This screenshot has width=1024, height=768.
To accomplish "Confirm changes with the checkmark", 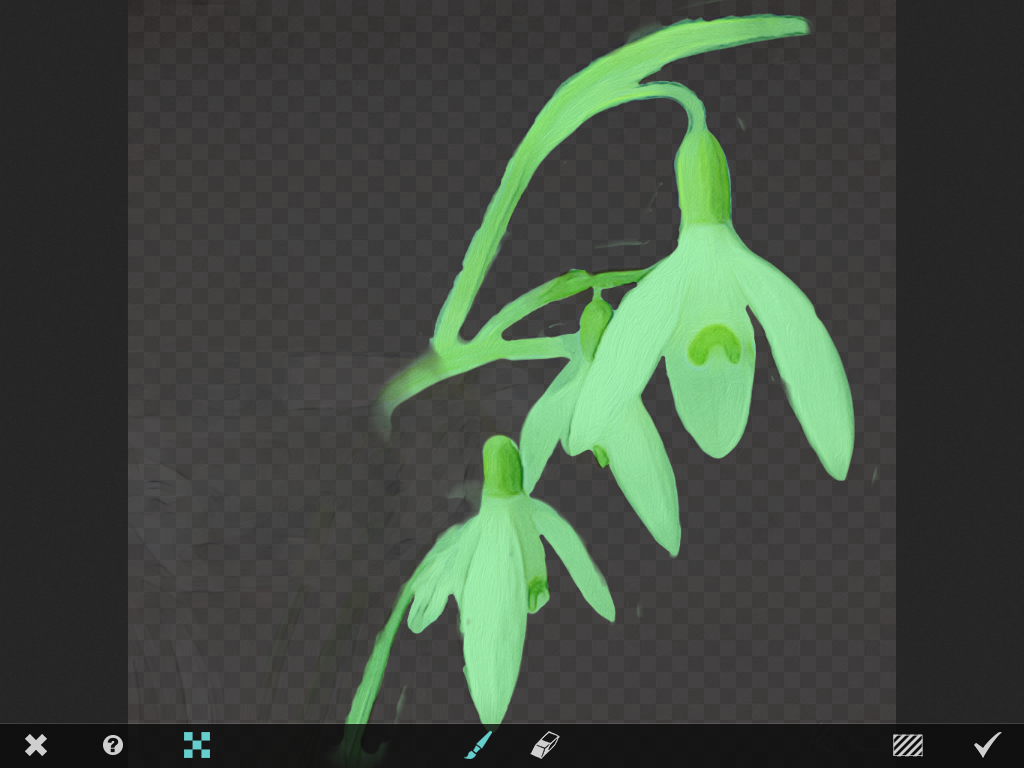I will coord(987,744).
